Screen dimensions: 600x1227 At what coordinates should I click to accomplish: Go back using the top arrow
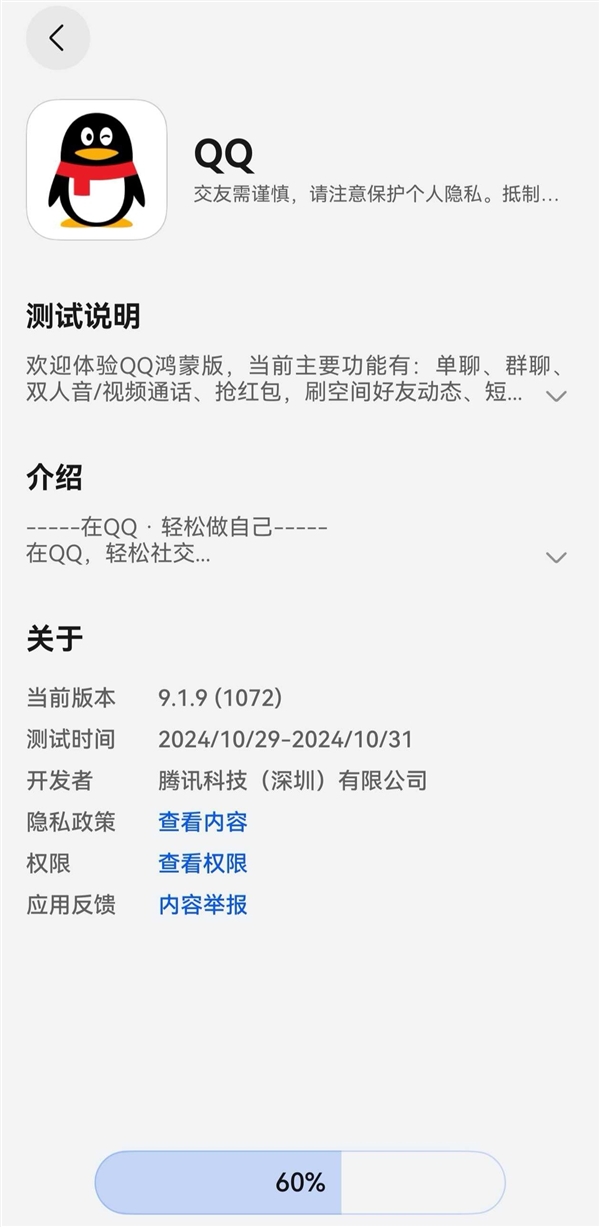(57, 38)
